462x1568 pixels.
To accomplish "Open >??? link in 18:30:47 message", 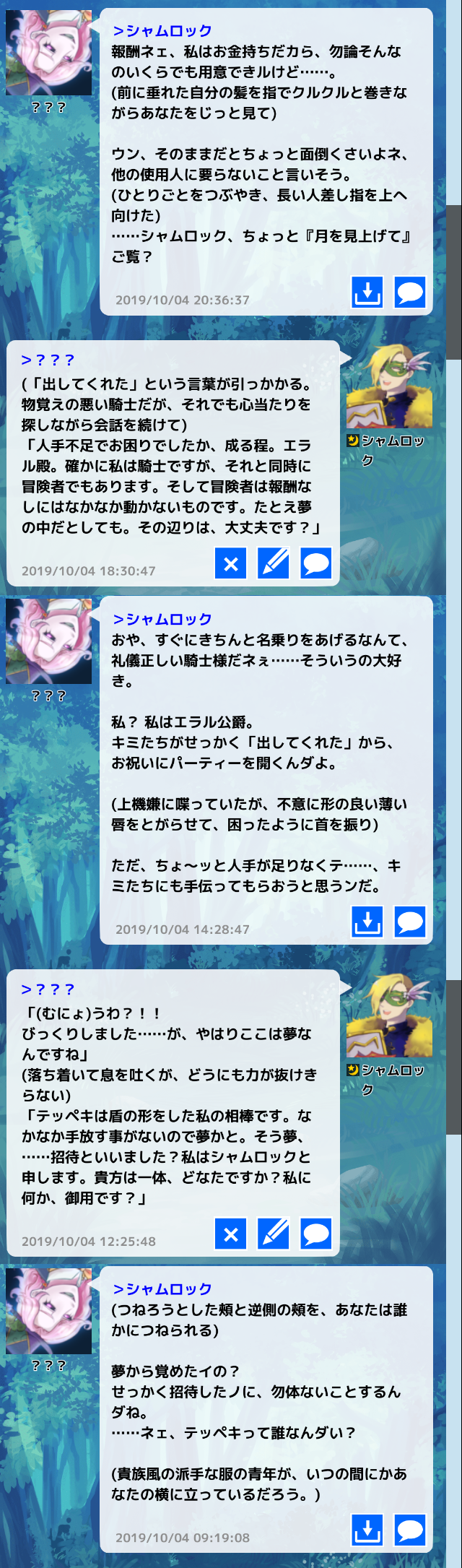I will pyautogui.click(x=48, y=360).
